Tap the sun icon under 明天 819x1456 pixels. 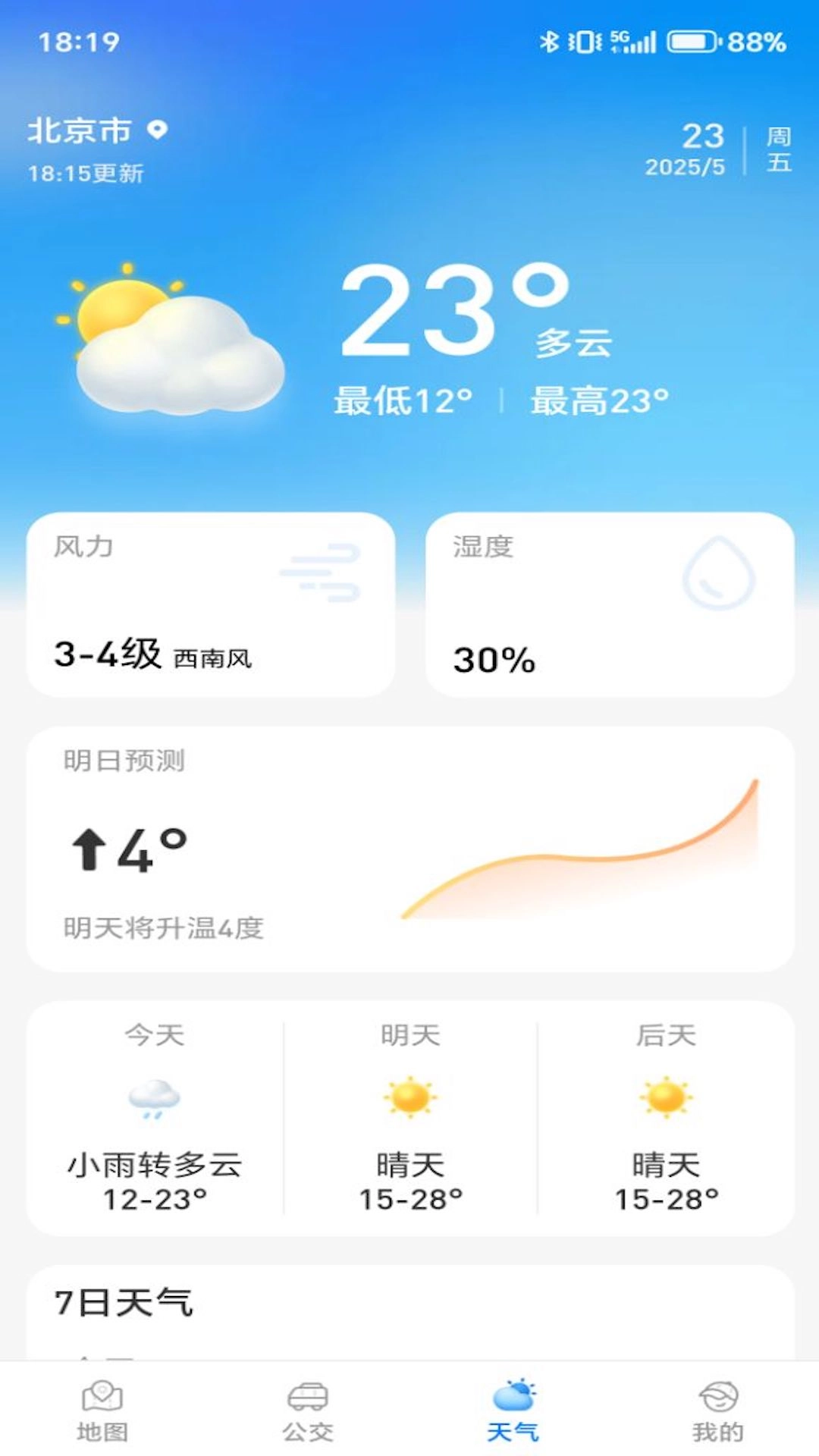pyautogui.click(x=410, y=1101)
